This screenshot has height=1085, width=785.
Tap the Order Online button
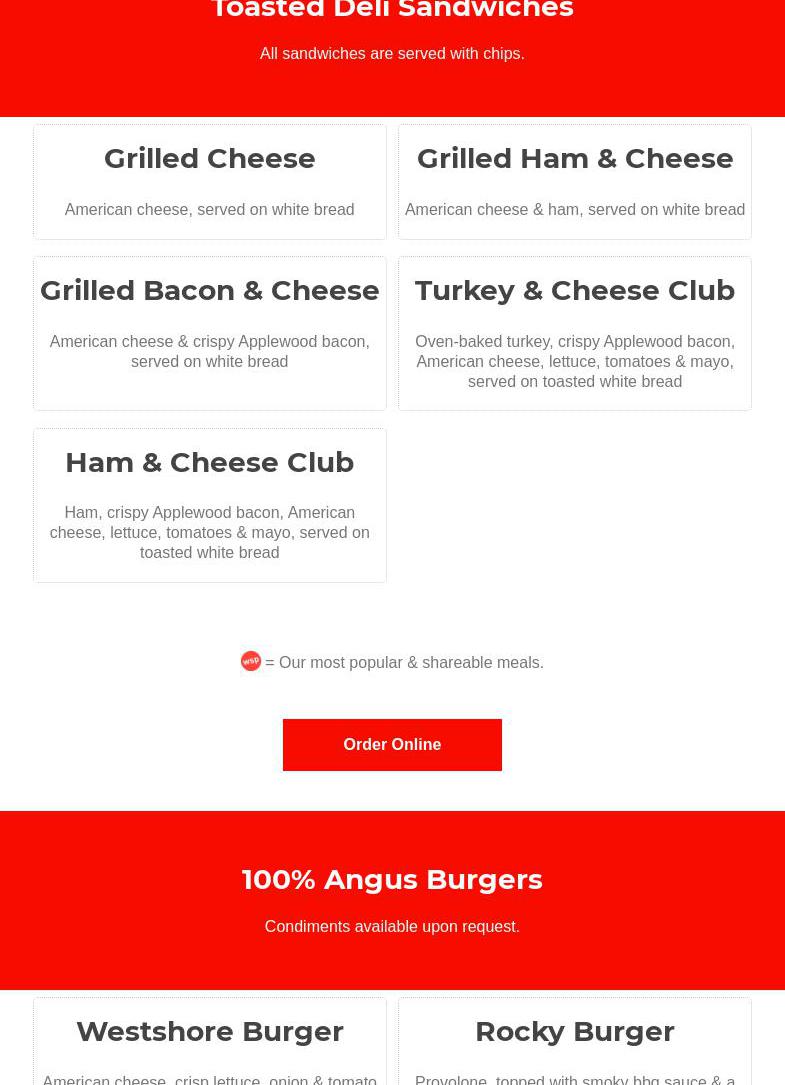click(392, 745)
